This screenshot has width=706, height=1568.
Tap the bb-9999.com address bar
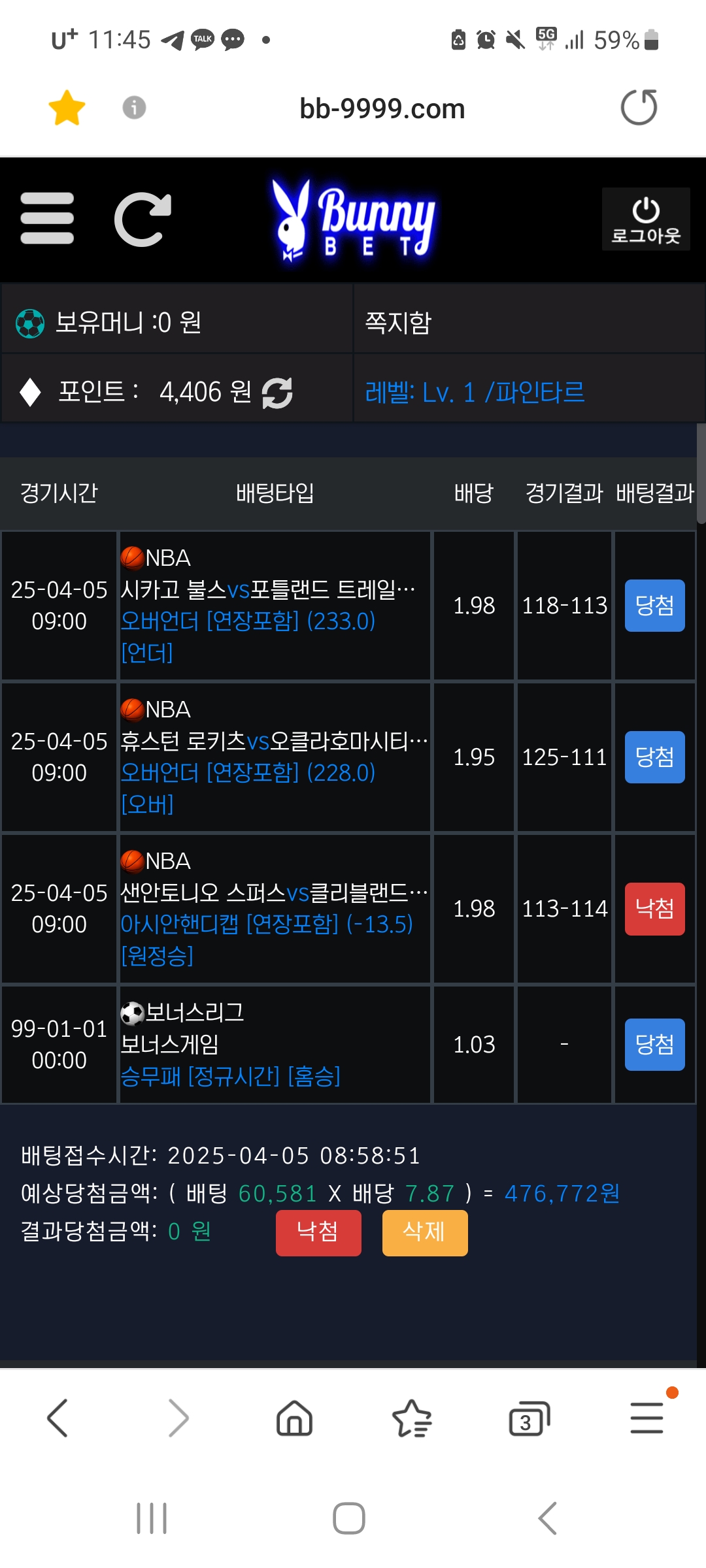pyautogui.click(x=382, y=108)
